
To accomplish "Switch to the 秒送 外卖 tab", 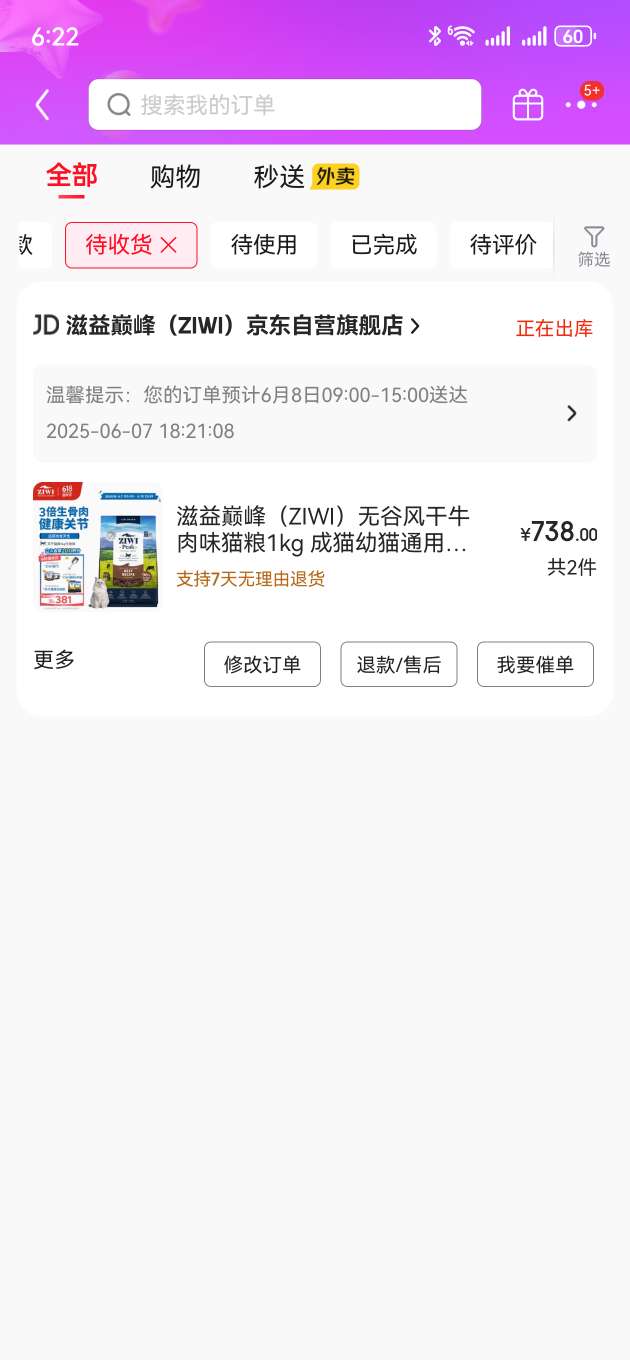I will tap(305, 177).
